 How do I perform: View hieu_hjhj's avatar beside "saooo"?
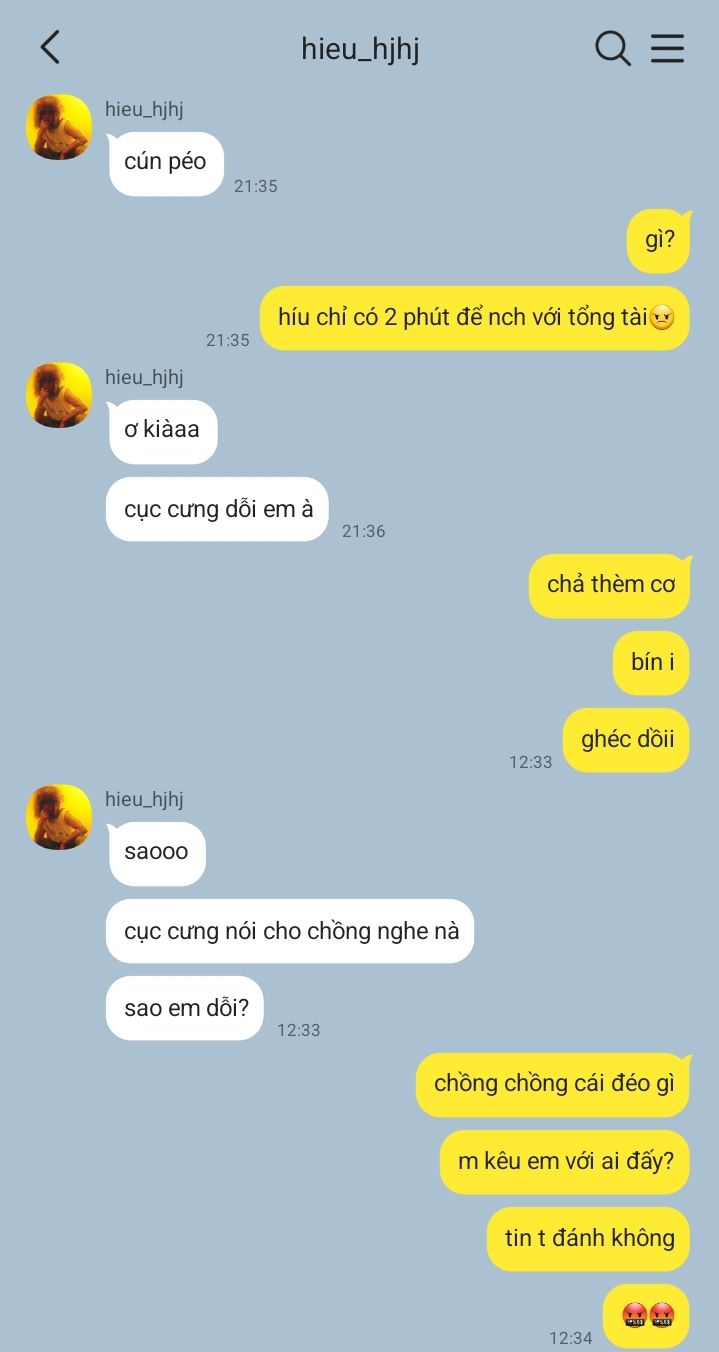tap(59, 817)
